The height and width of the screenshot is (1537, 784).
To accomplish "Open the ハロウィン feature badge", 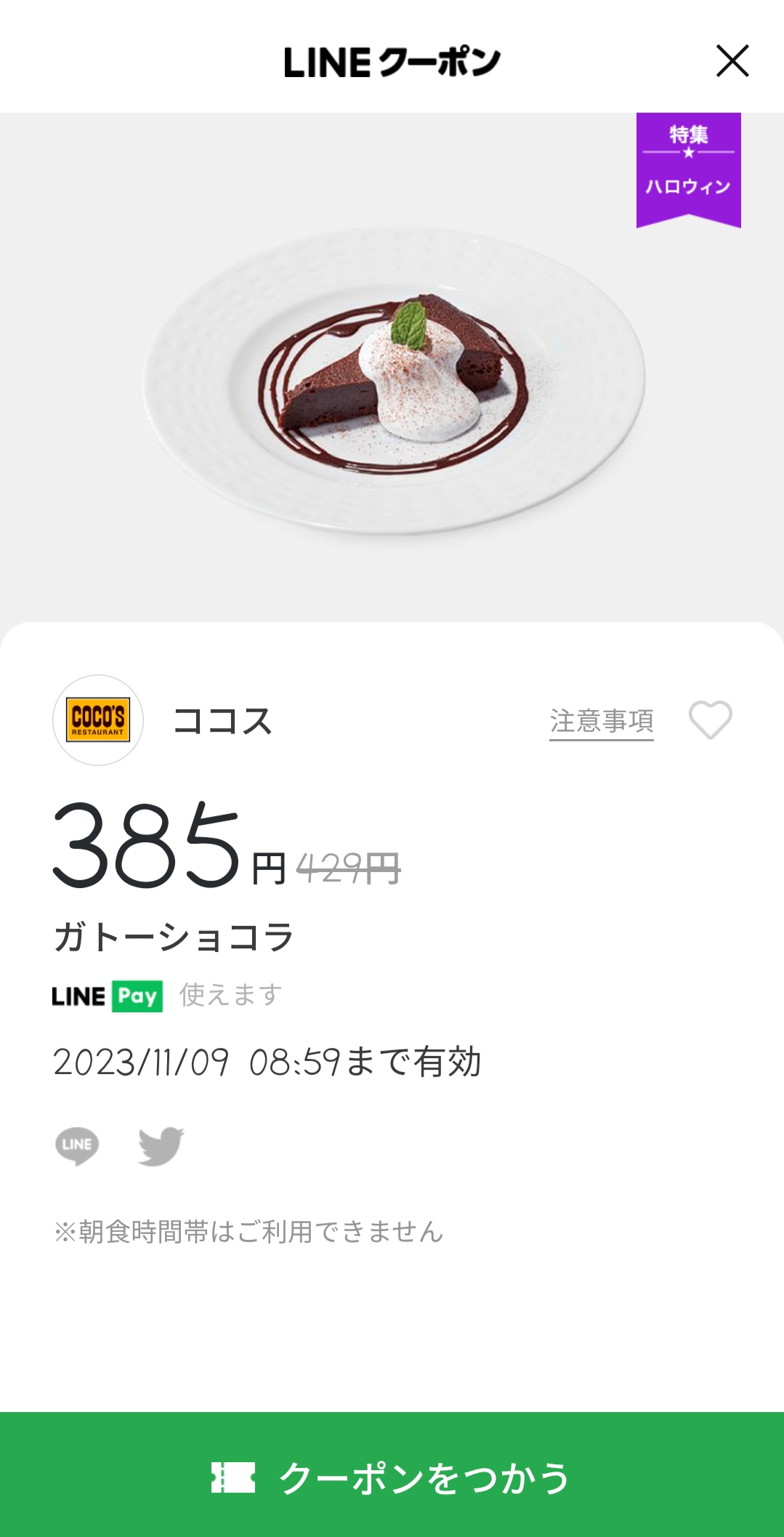I will 688,169.
